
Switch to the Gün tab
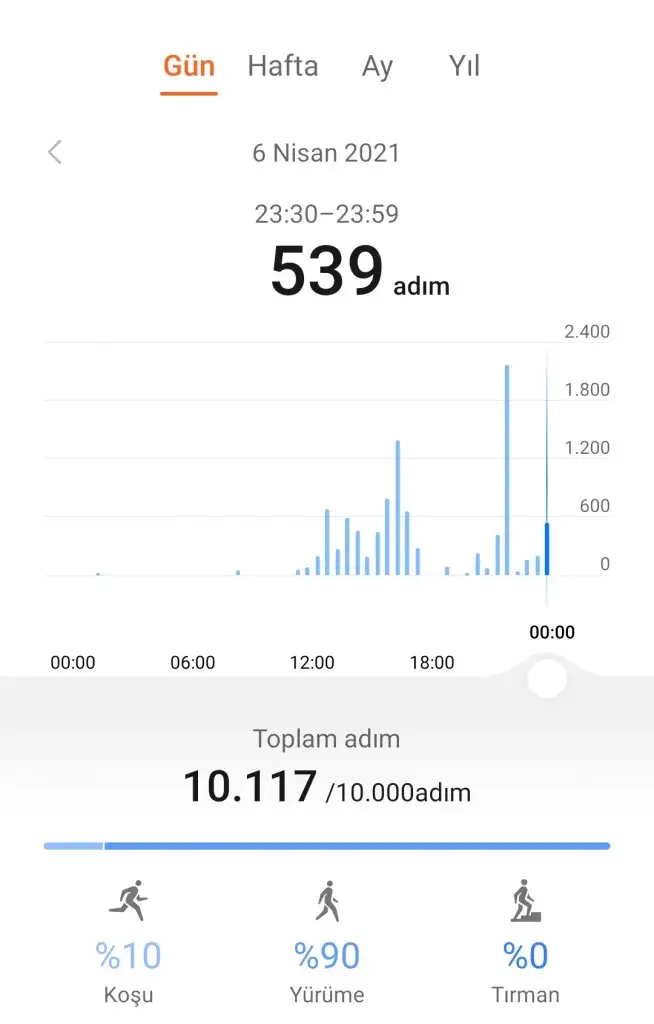click(x=189, y=66)
